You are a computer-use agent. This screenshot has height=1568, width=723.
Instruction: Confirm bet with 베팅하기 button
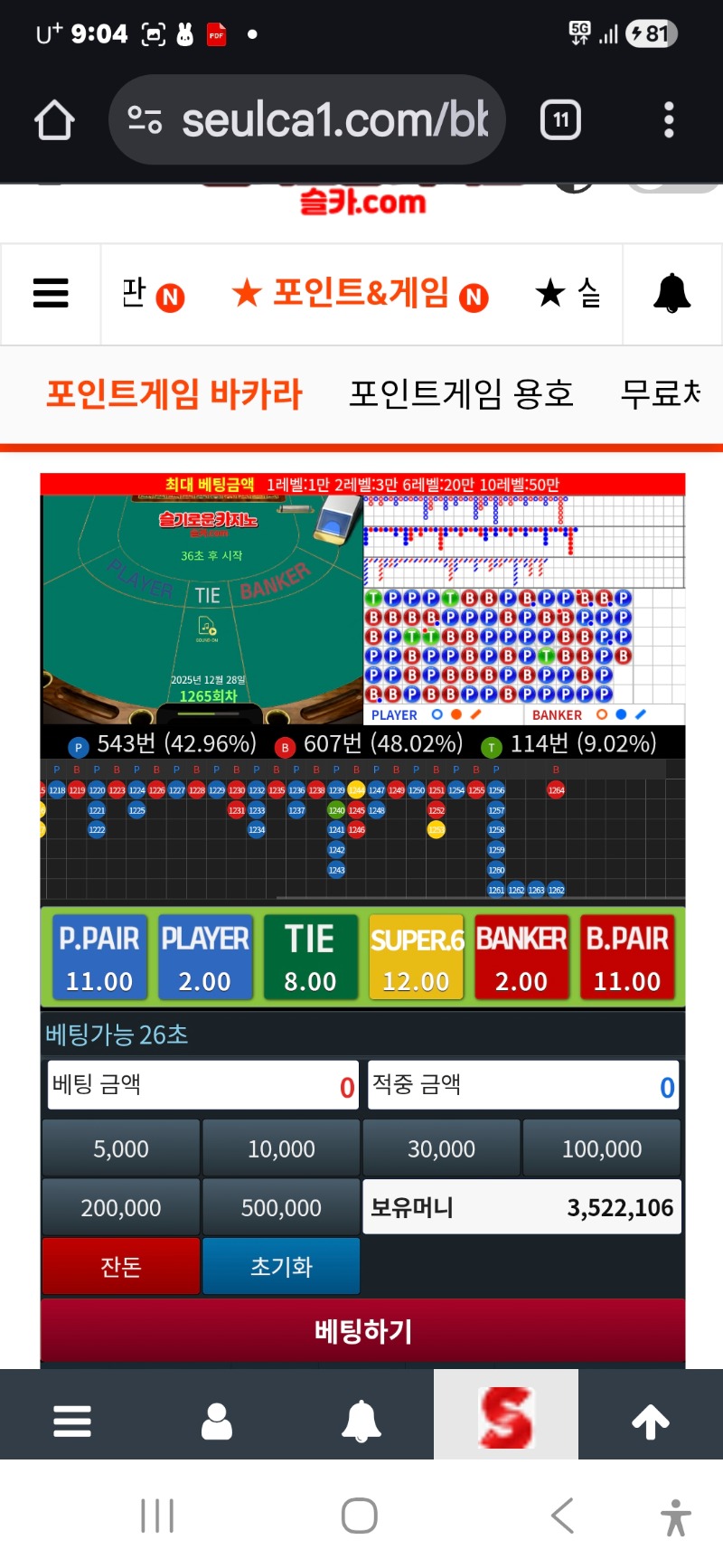[x=362, y=1330]
